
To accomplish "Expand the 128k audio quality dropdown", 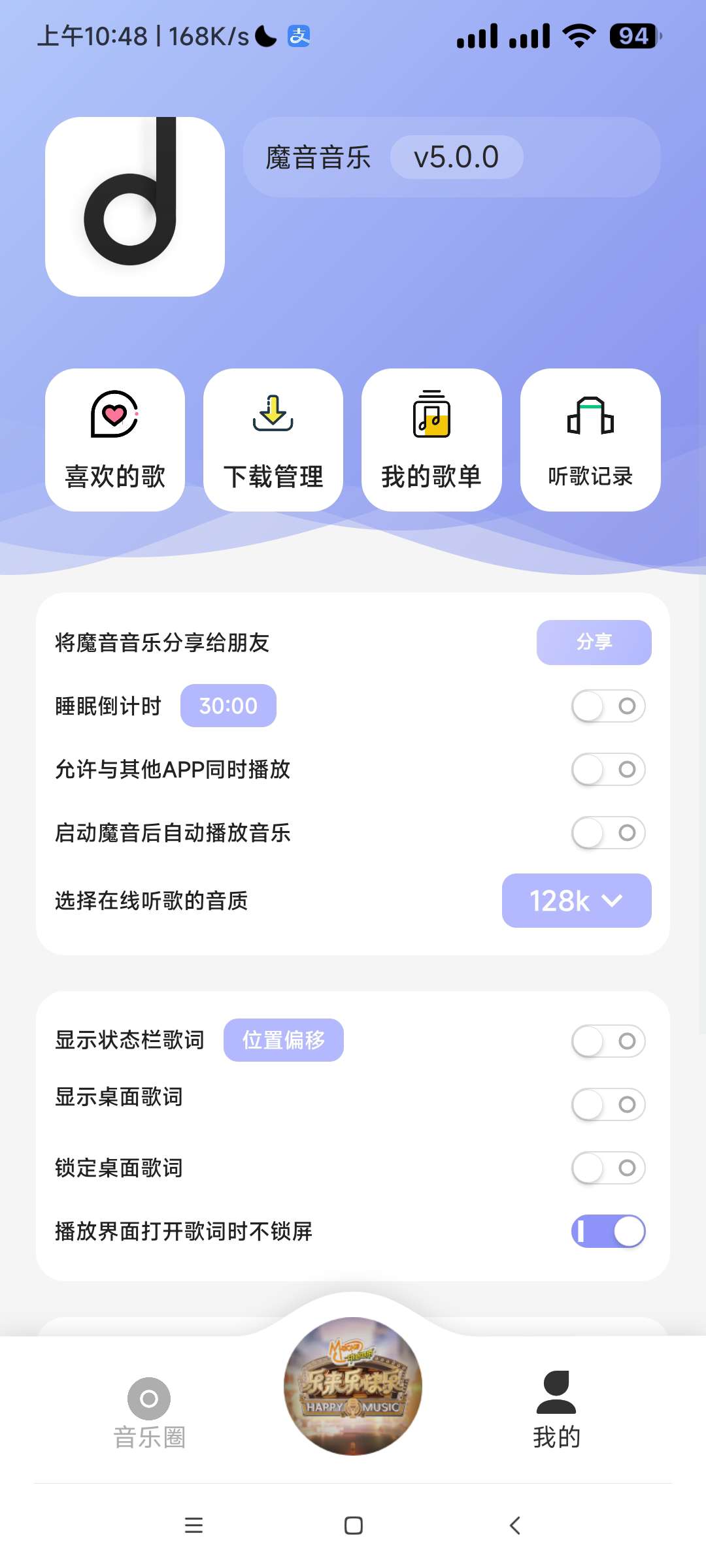I will [576, 900].
